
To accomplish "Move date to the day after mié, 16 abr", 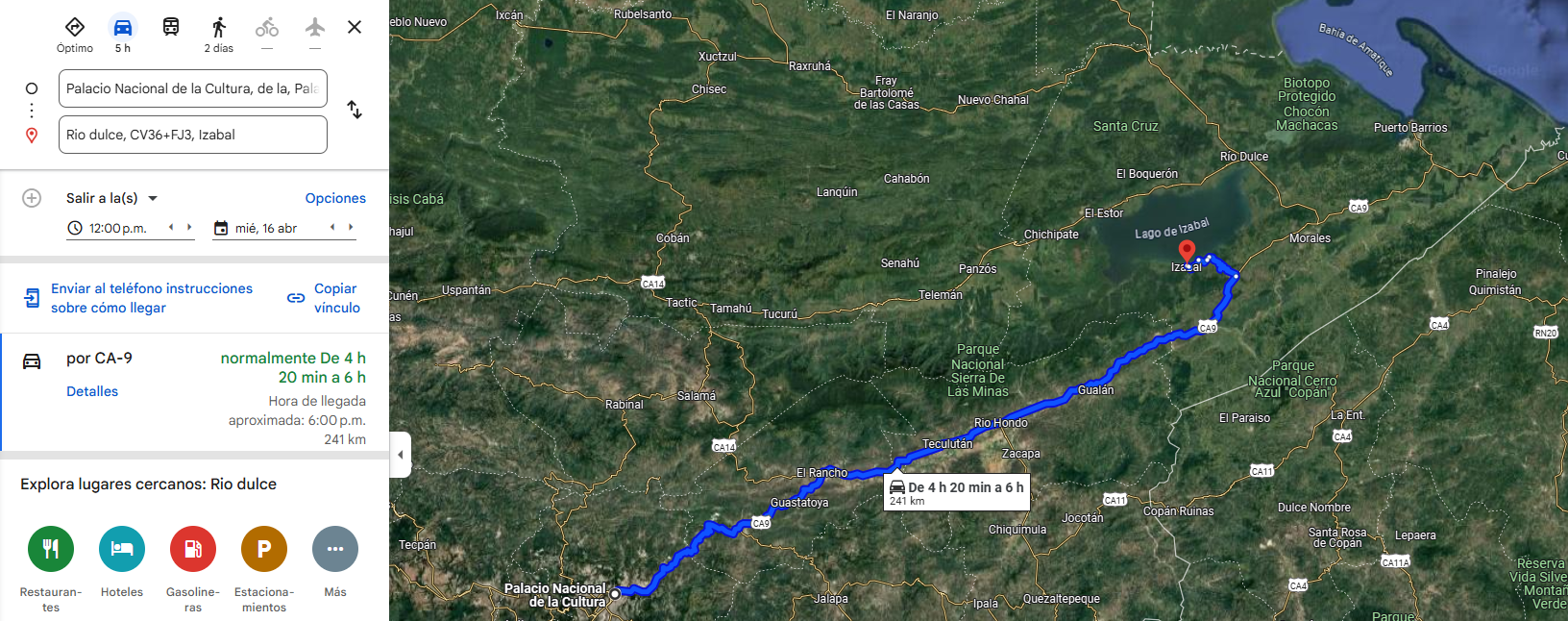I will (x=351, y=228).
